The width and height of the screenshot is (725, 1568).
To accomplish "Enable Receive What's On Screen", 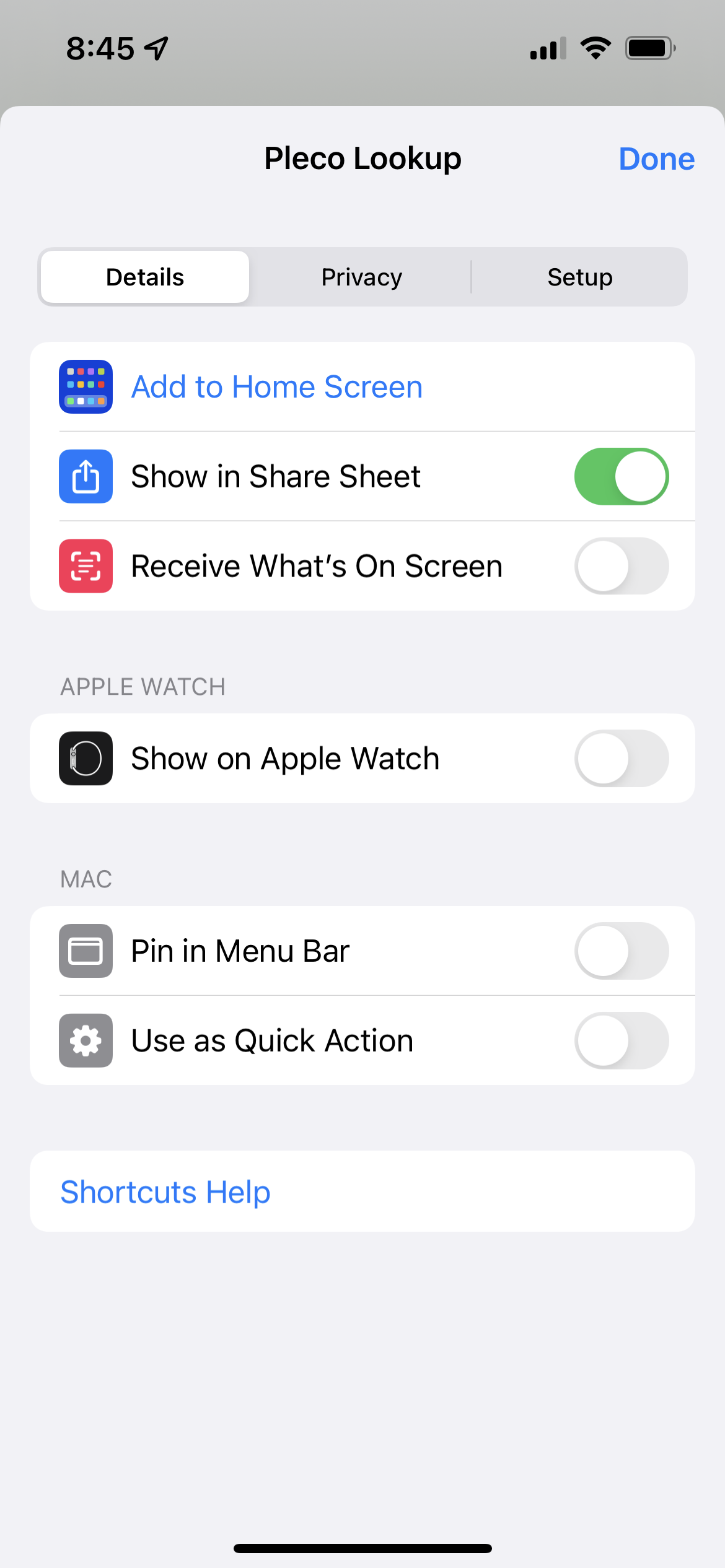I will tap(622, 566).
